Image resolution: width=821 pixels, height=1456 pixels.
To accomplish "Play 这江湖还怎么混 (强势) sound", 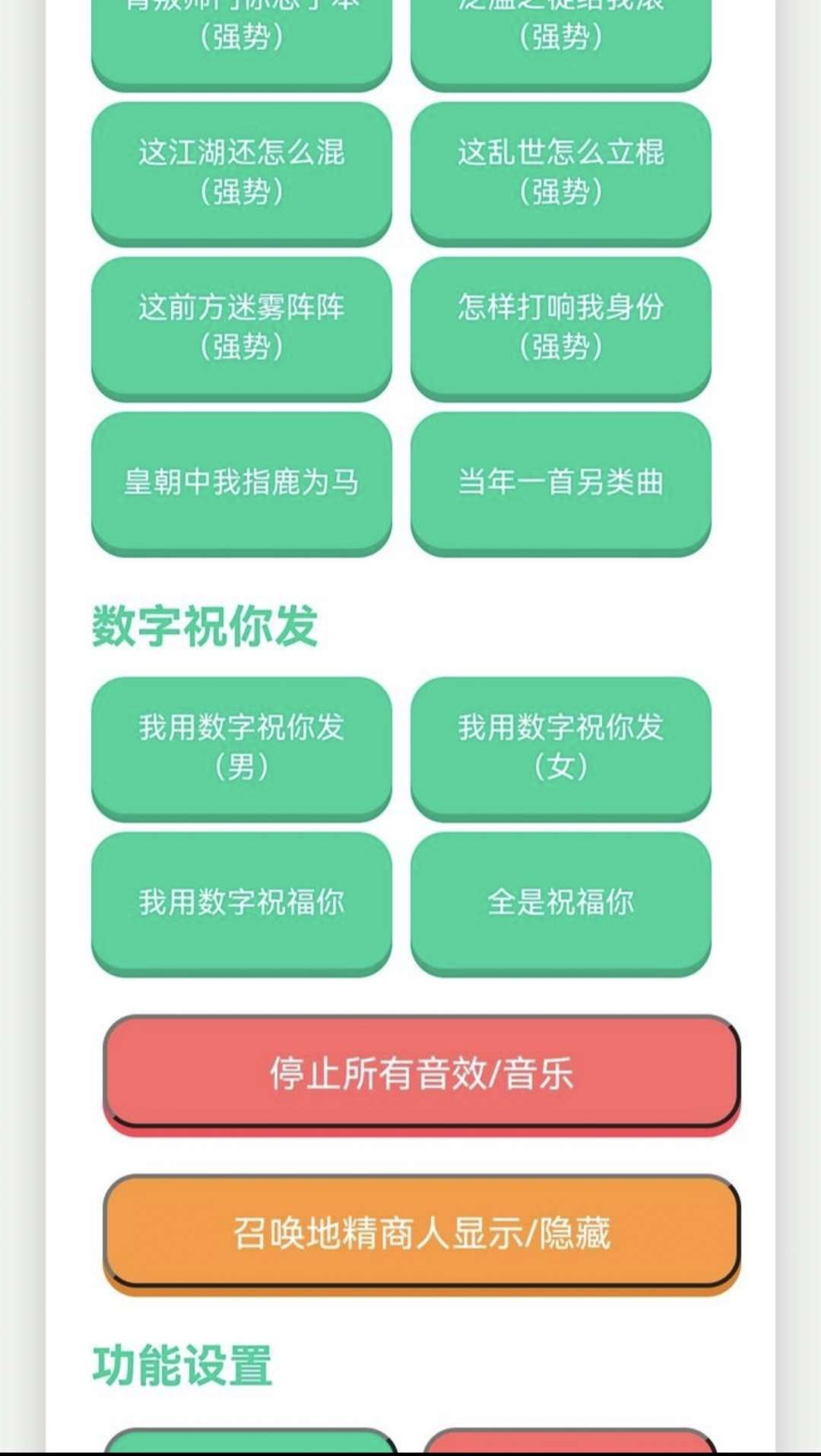I will click(241, 172).
